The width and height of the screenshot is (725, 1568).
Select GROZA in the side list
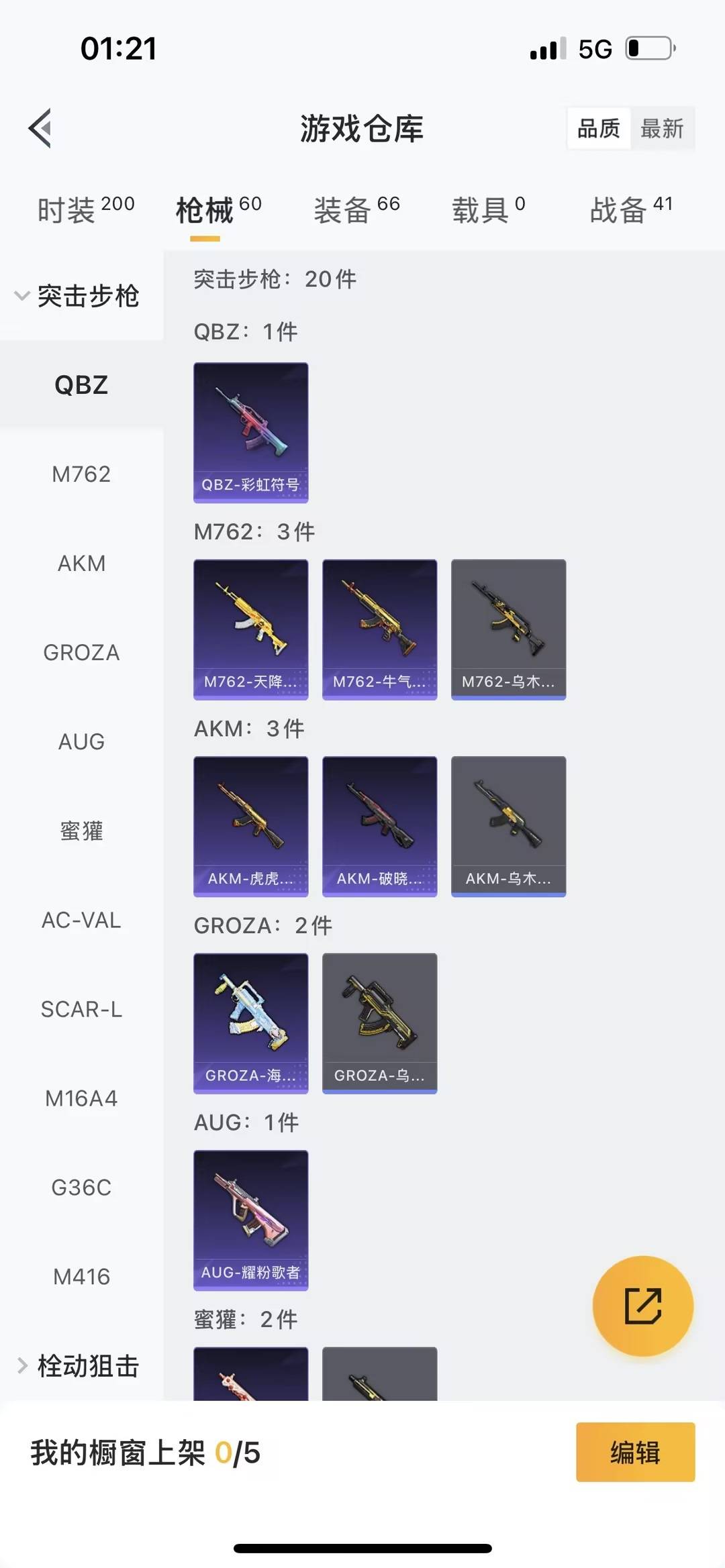[81, 652]
